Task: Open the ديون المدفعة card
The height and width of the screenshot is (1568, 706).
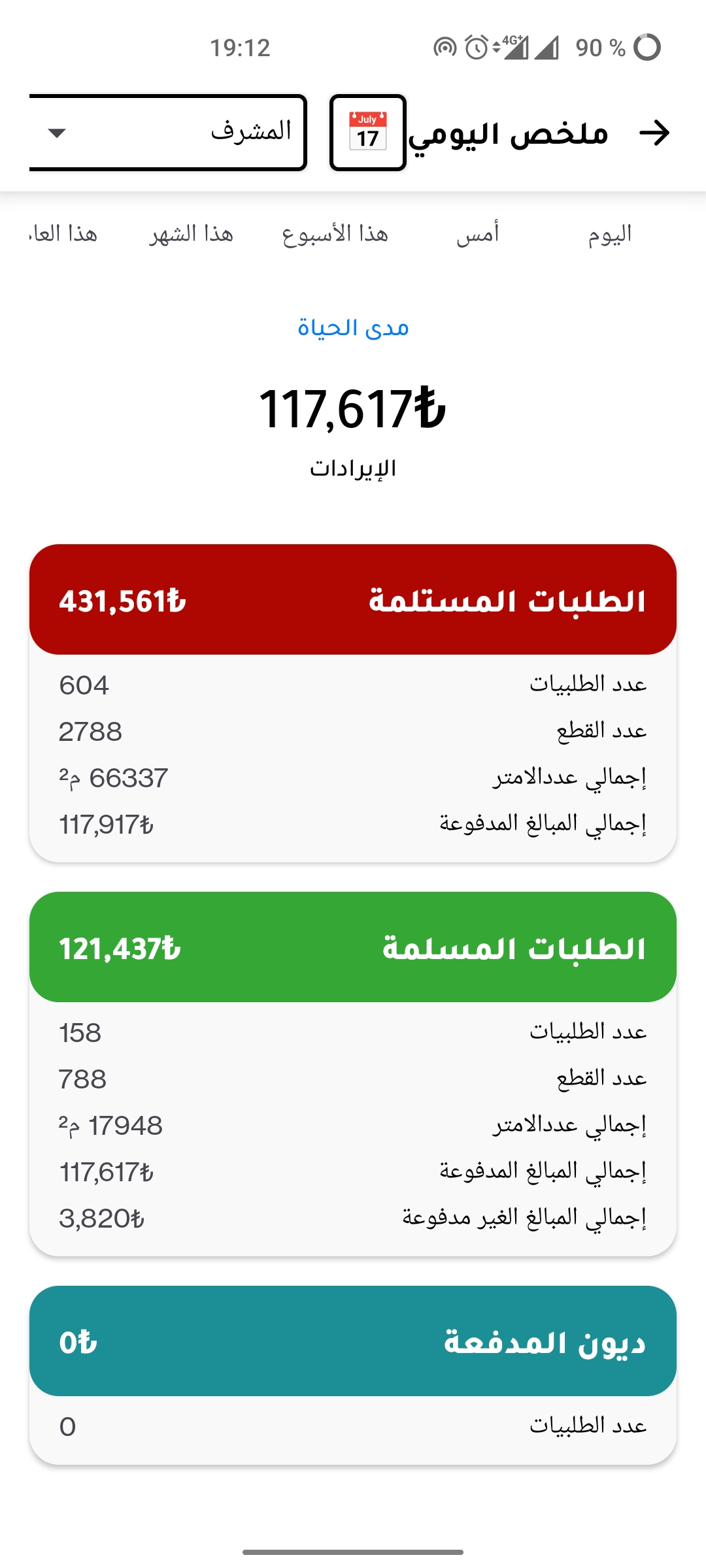Action: [353, 1341]
